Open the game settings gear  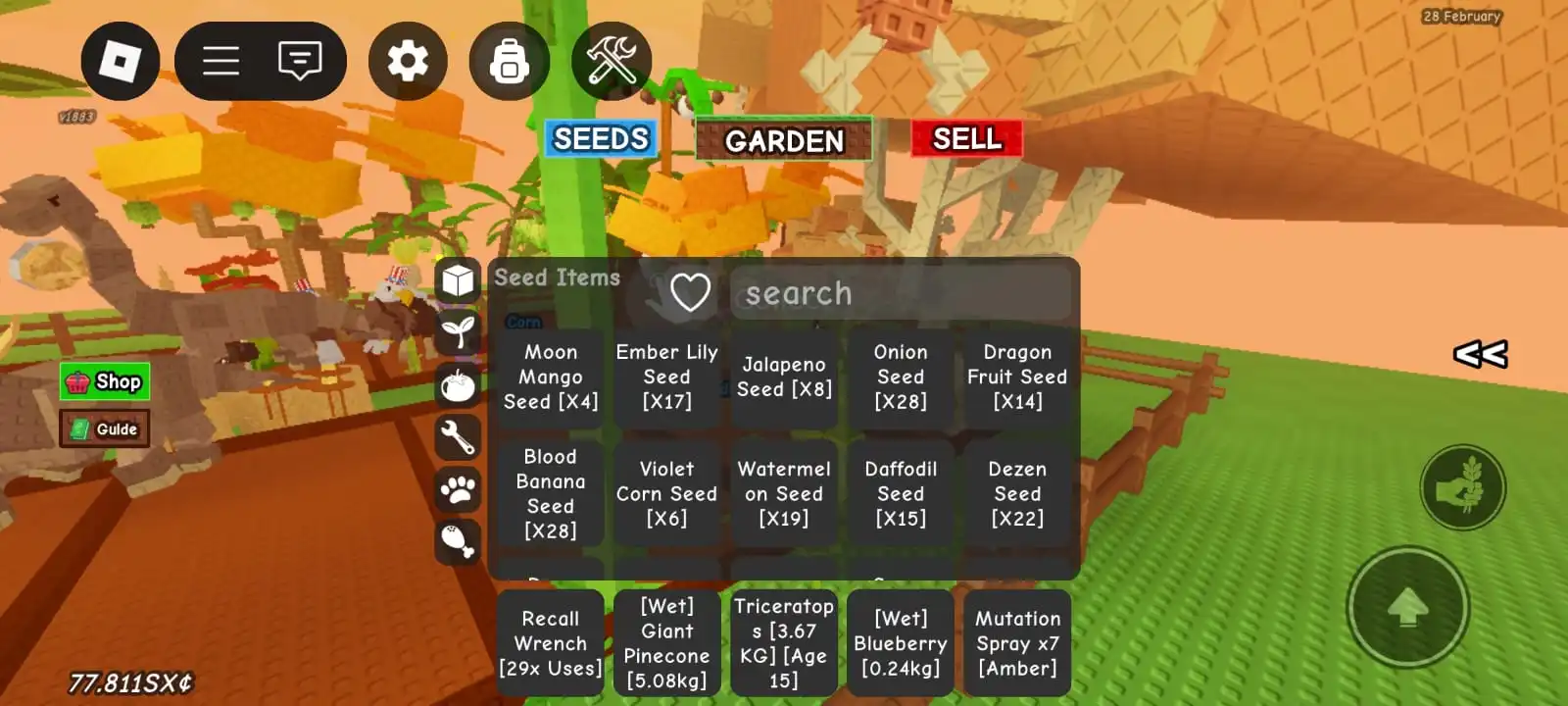408,62
